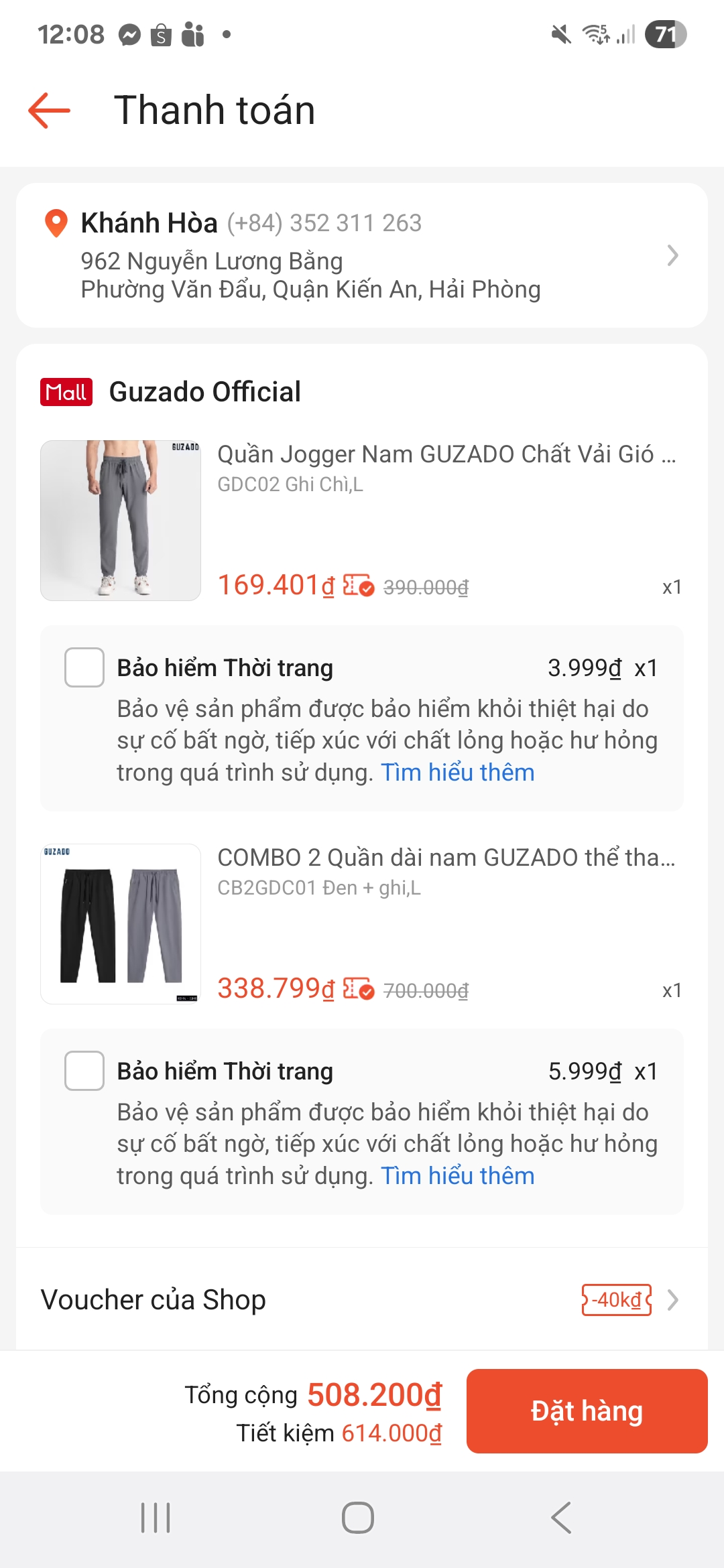Image resolution: width=724 pixels, height=1568 pixels.
Task: Place the order with Đặt hàng
Action: pos(587,1411)
